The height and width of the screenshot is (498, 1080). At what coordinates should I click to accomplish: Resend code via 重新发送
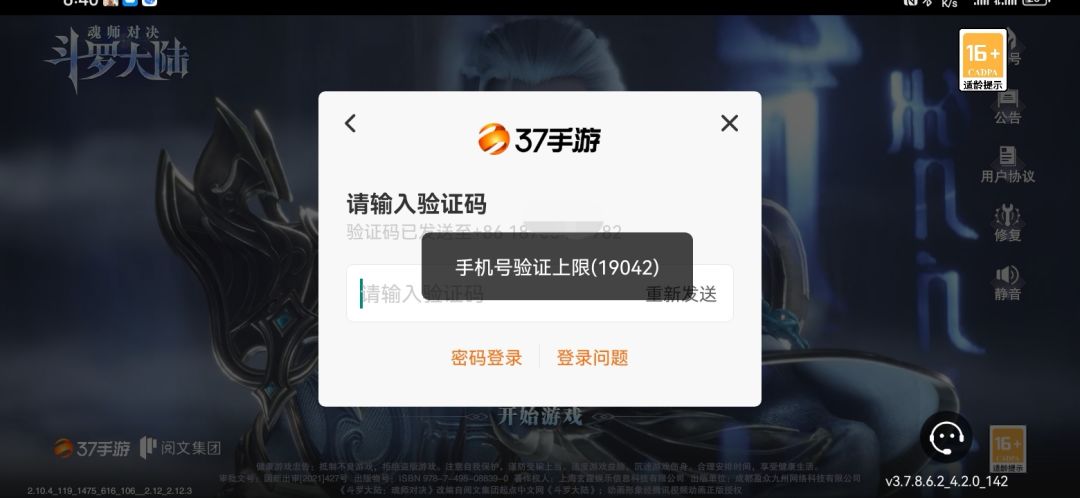tap(681, 294)
